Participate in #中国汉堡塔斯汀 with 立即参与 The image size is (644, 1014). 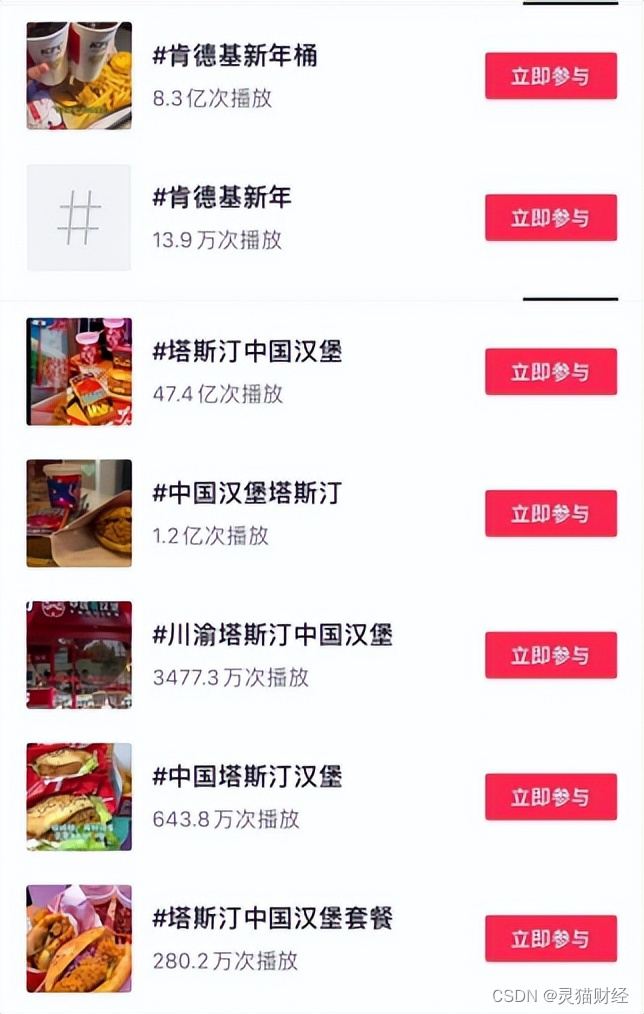(551, 514)
